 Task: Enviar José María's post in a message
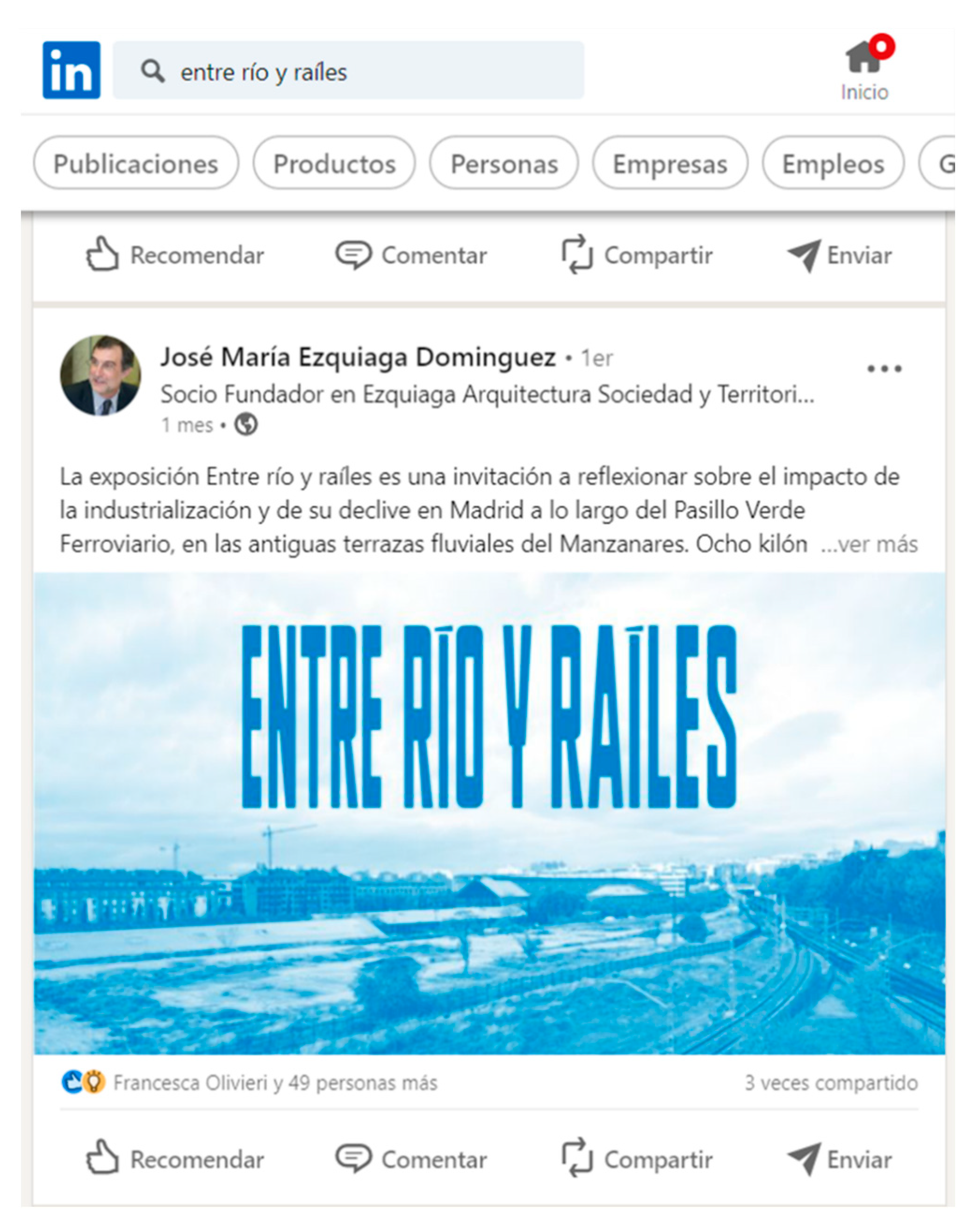pos(840,1160)
